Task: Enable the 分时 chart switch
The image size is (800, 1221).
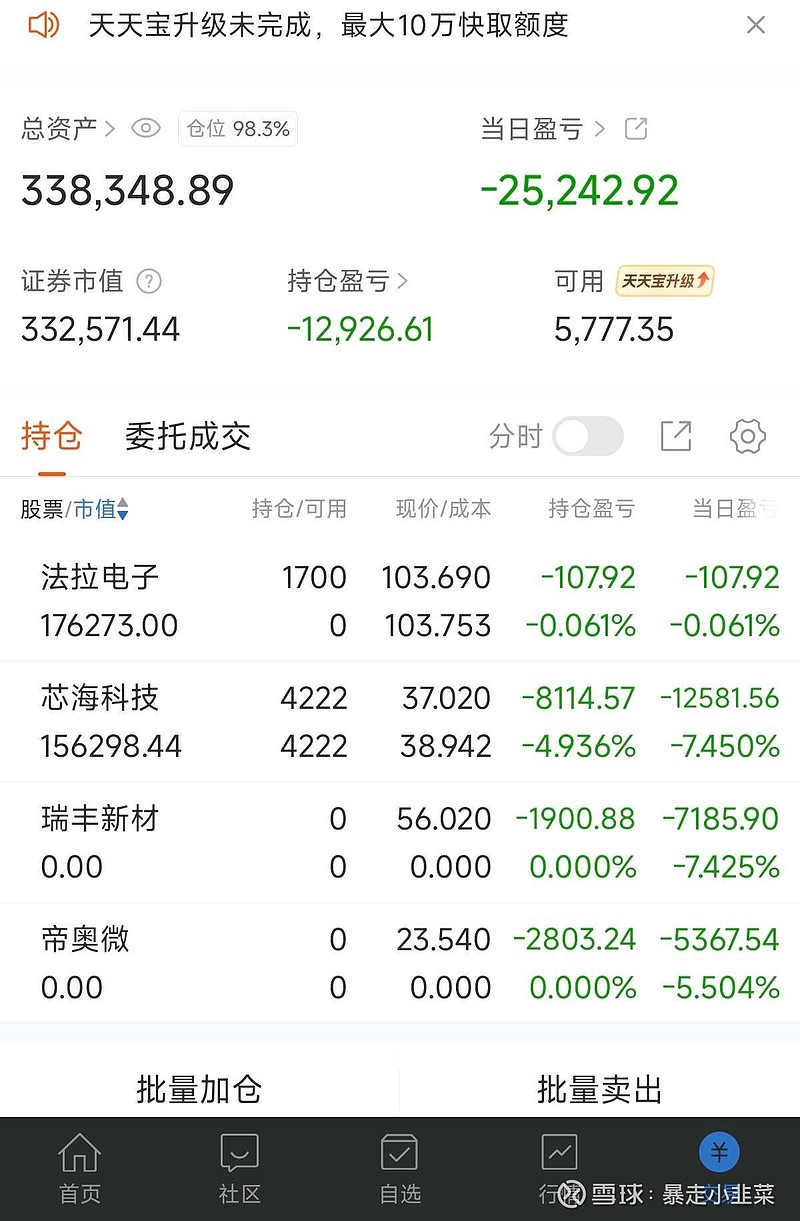Action: pos(588,436)
